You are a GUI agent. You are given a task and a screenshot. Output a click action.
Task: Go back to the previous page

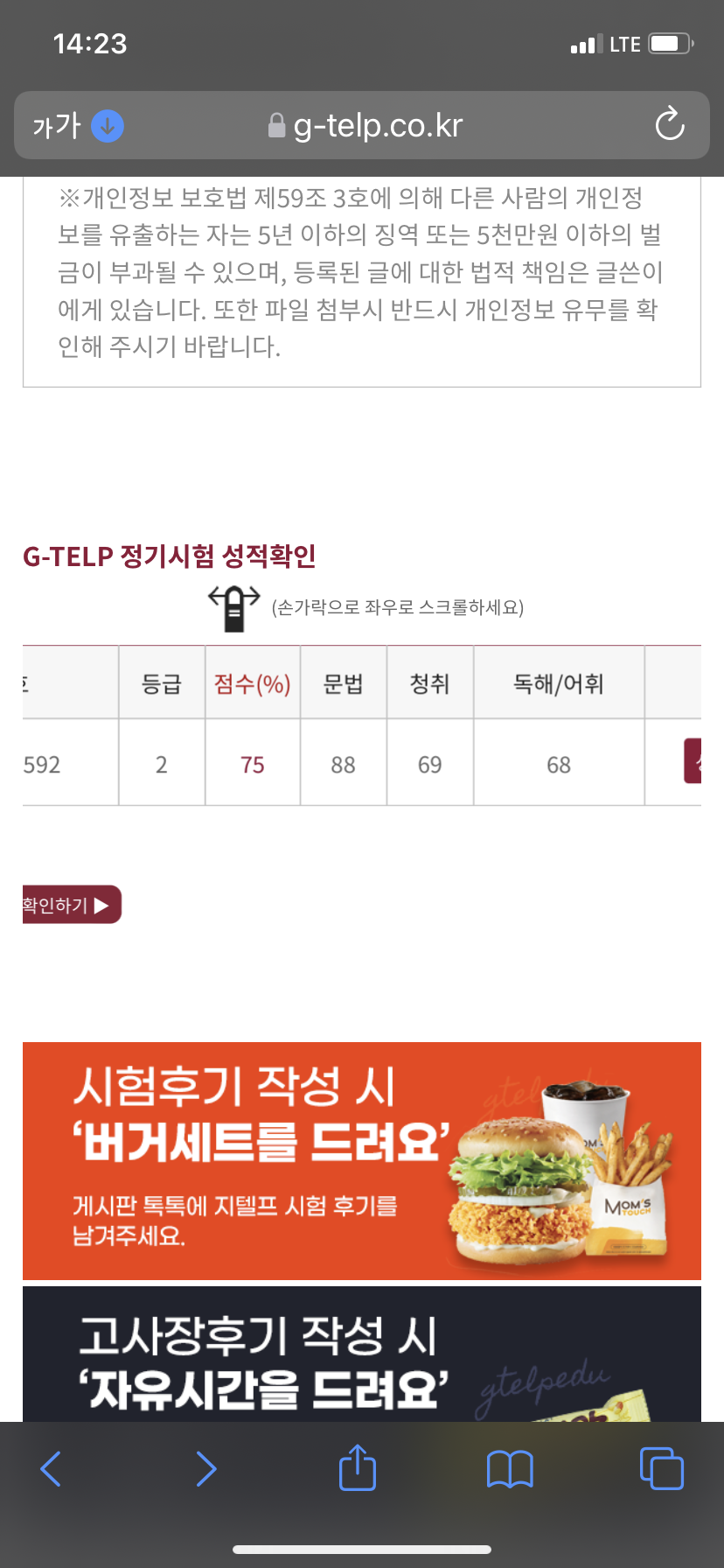[52, 1468]
